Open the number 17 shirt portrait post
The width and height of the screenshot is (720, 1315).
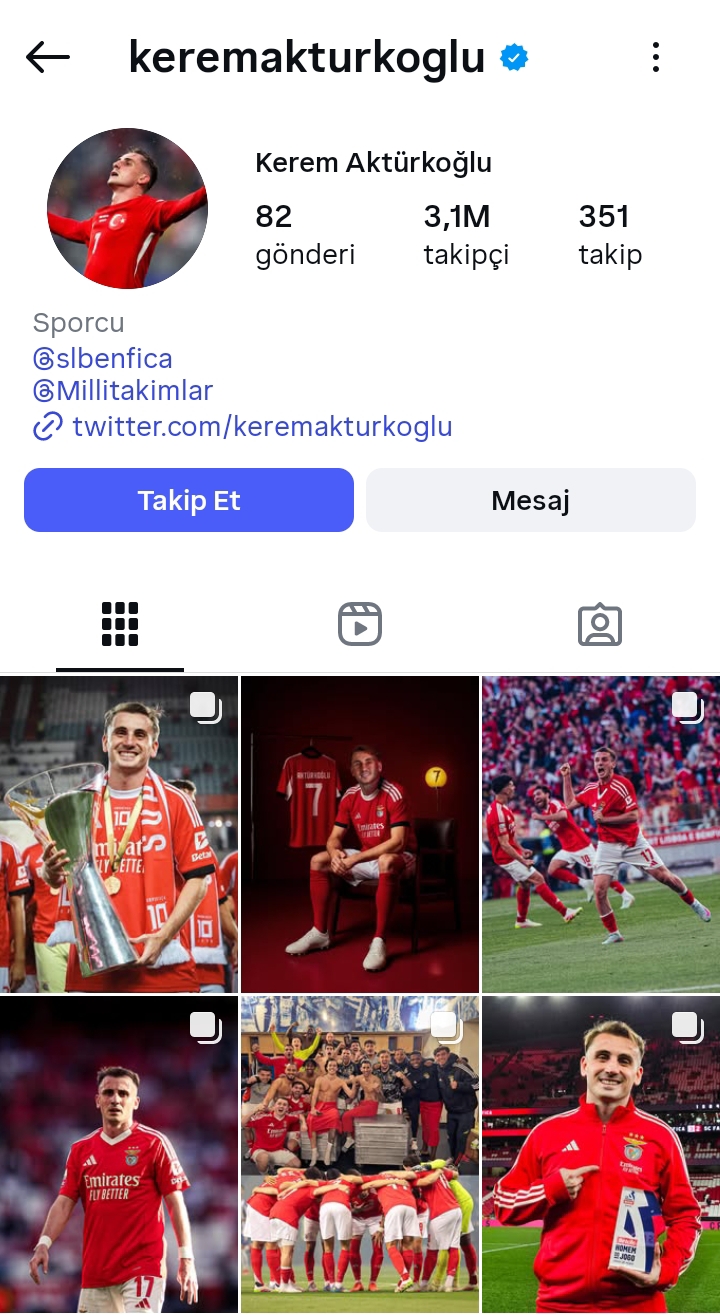click(x=119, y=1154)
